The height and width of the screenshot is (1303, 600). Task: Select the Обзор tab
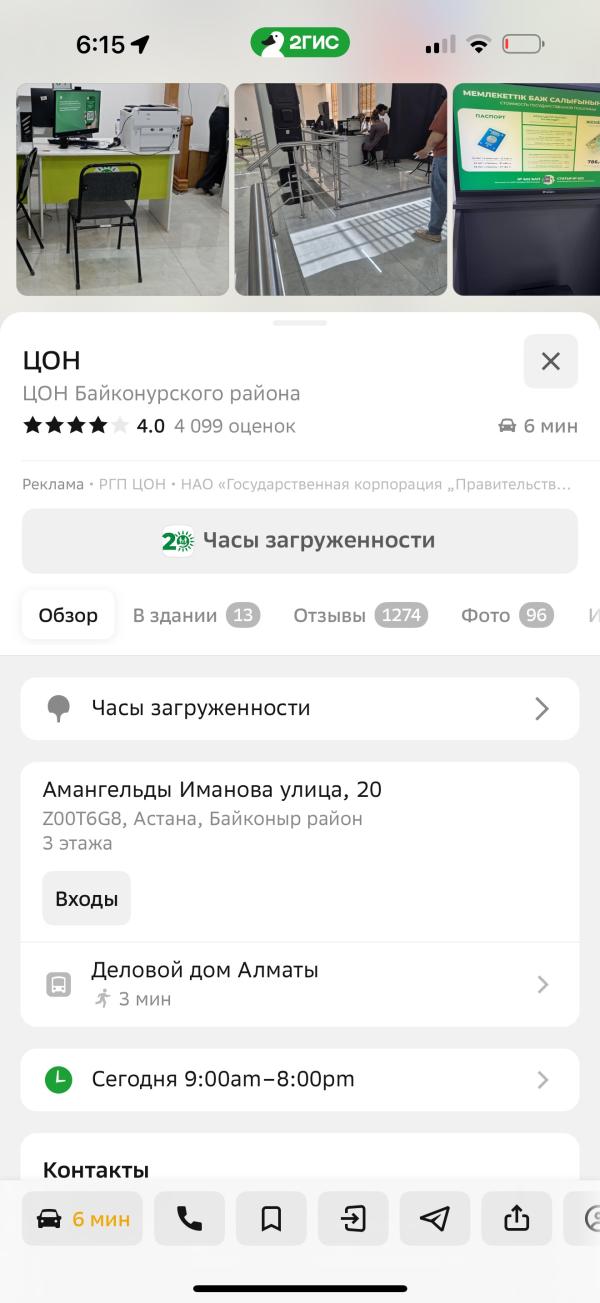pos(68,616)
